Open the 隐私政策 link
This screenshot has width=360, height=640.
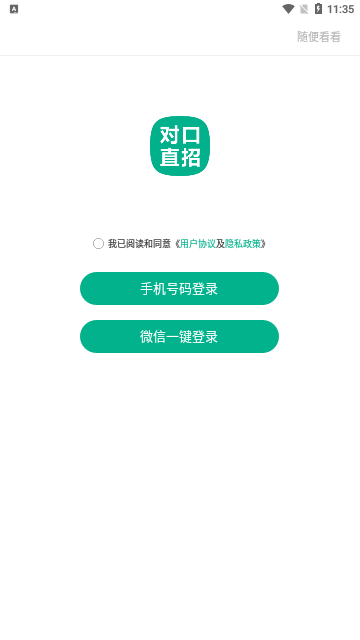coord(243,244)
